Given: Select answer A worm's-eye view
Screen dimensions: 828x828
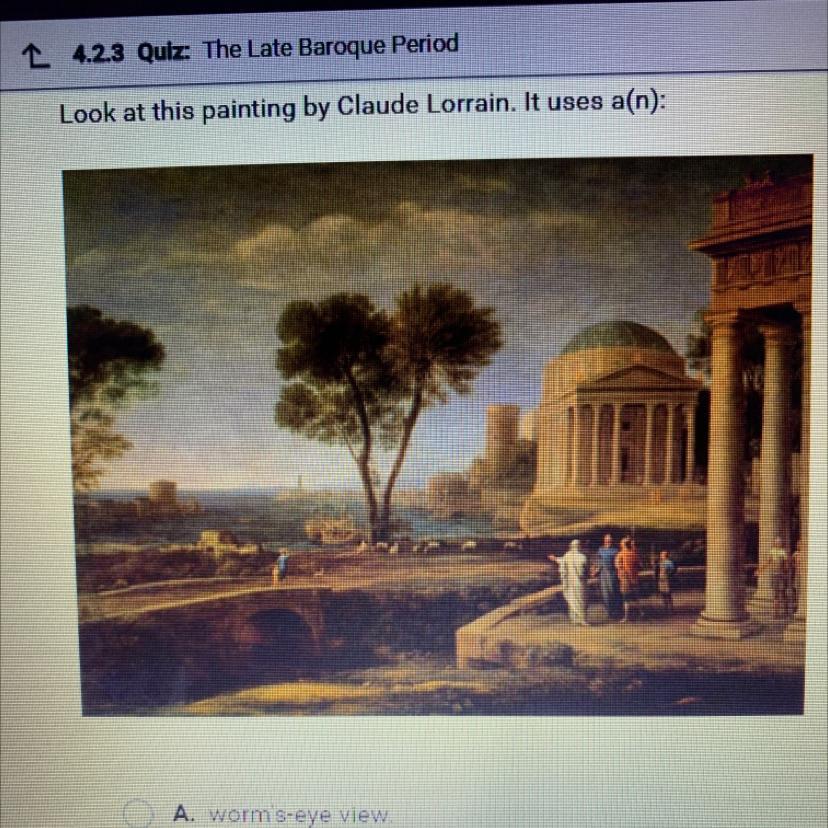Looking at the screenshot, I should pos(139,814).
